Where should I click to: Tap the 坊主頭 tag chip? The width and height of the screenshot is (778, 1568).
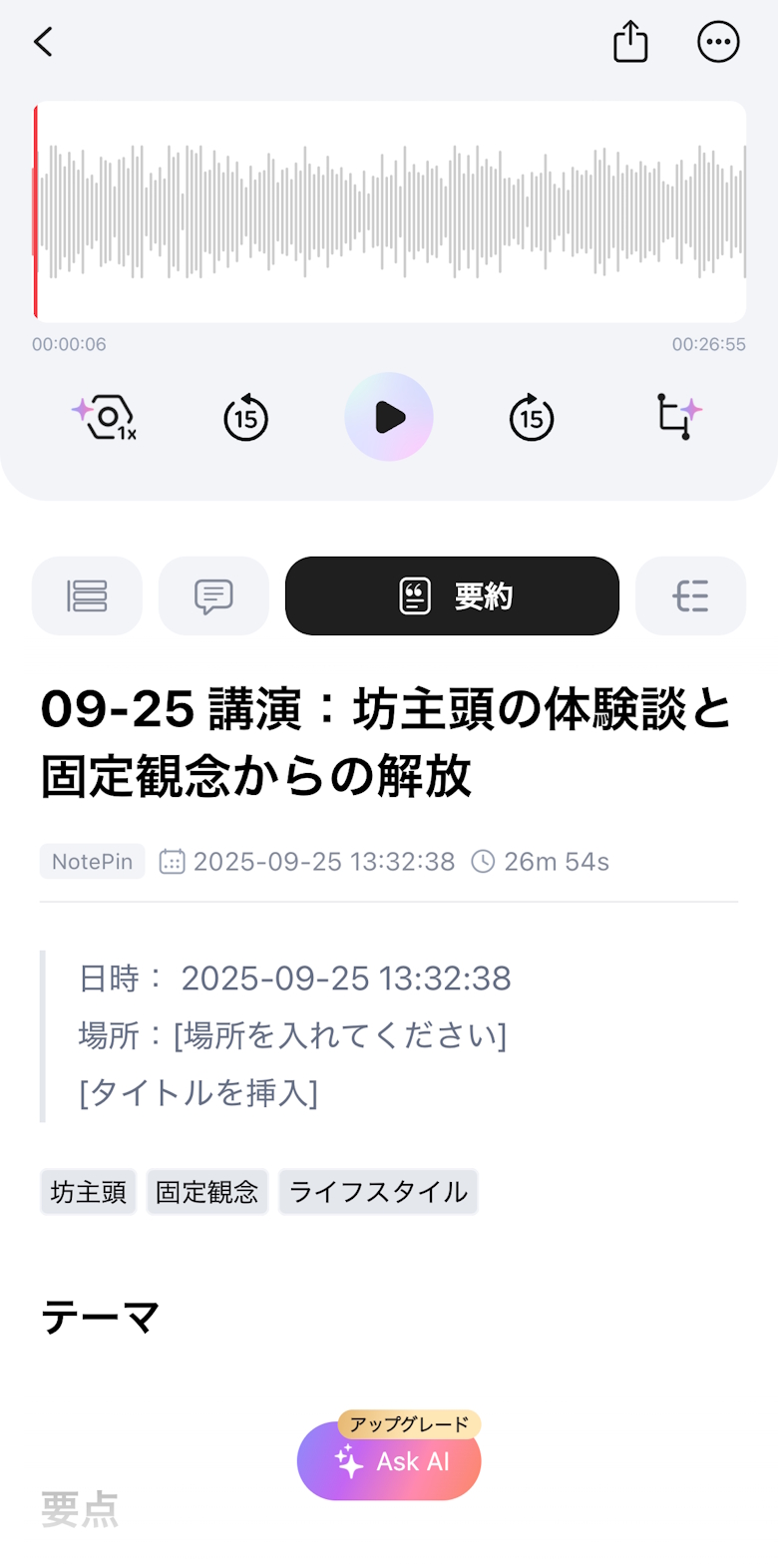[89, 1192]
